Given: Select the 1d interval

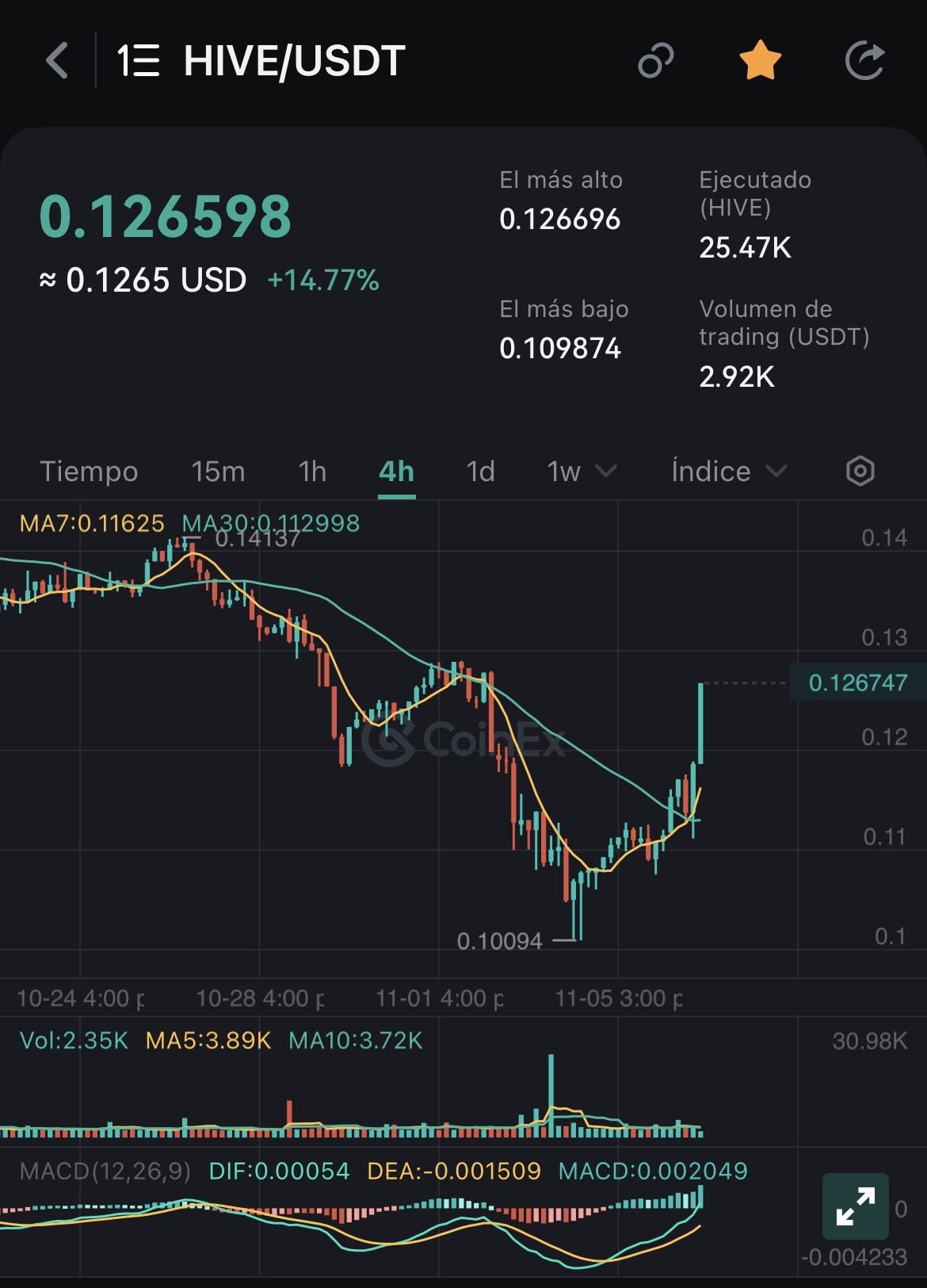Looking at the screenshot, I should click(480, 472).
